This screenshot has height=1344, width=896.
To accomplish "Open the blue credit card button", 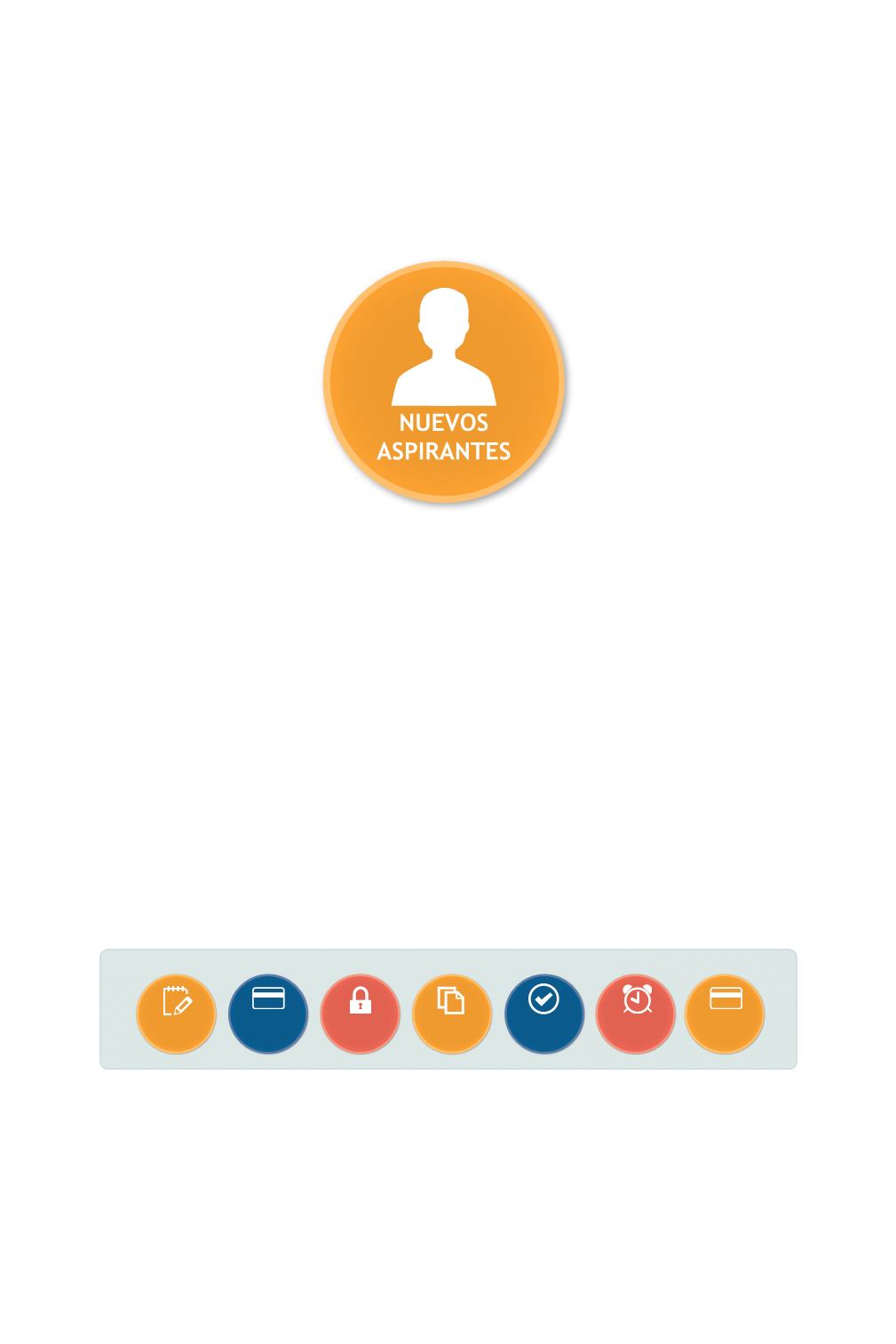I will click(268, 1013).
